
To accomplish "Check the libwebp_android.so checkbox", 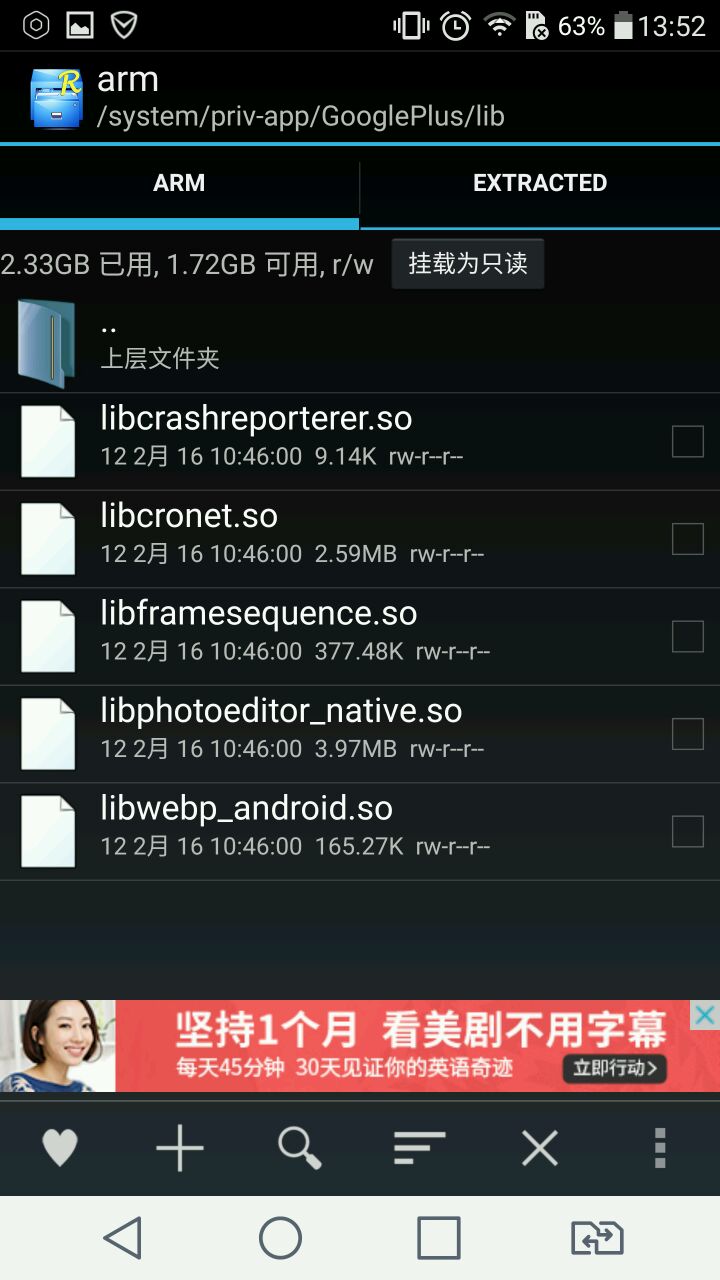I will point(687,831).
